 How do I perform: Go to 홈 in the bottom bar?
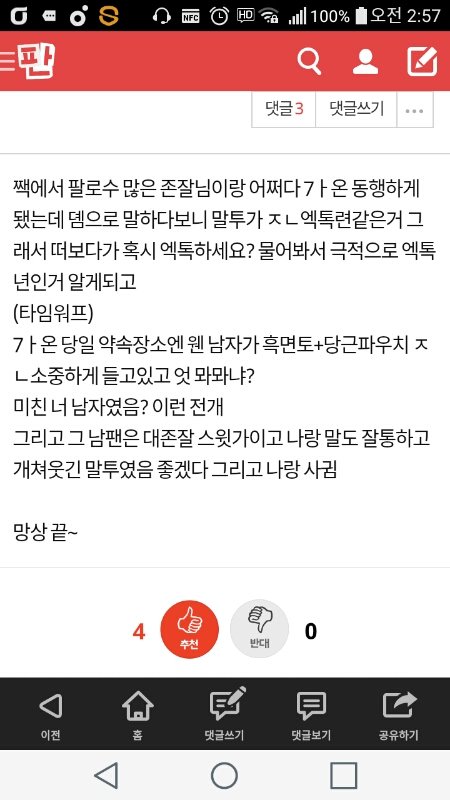coord(138,714)
